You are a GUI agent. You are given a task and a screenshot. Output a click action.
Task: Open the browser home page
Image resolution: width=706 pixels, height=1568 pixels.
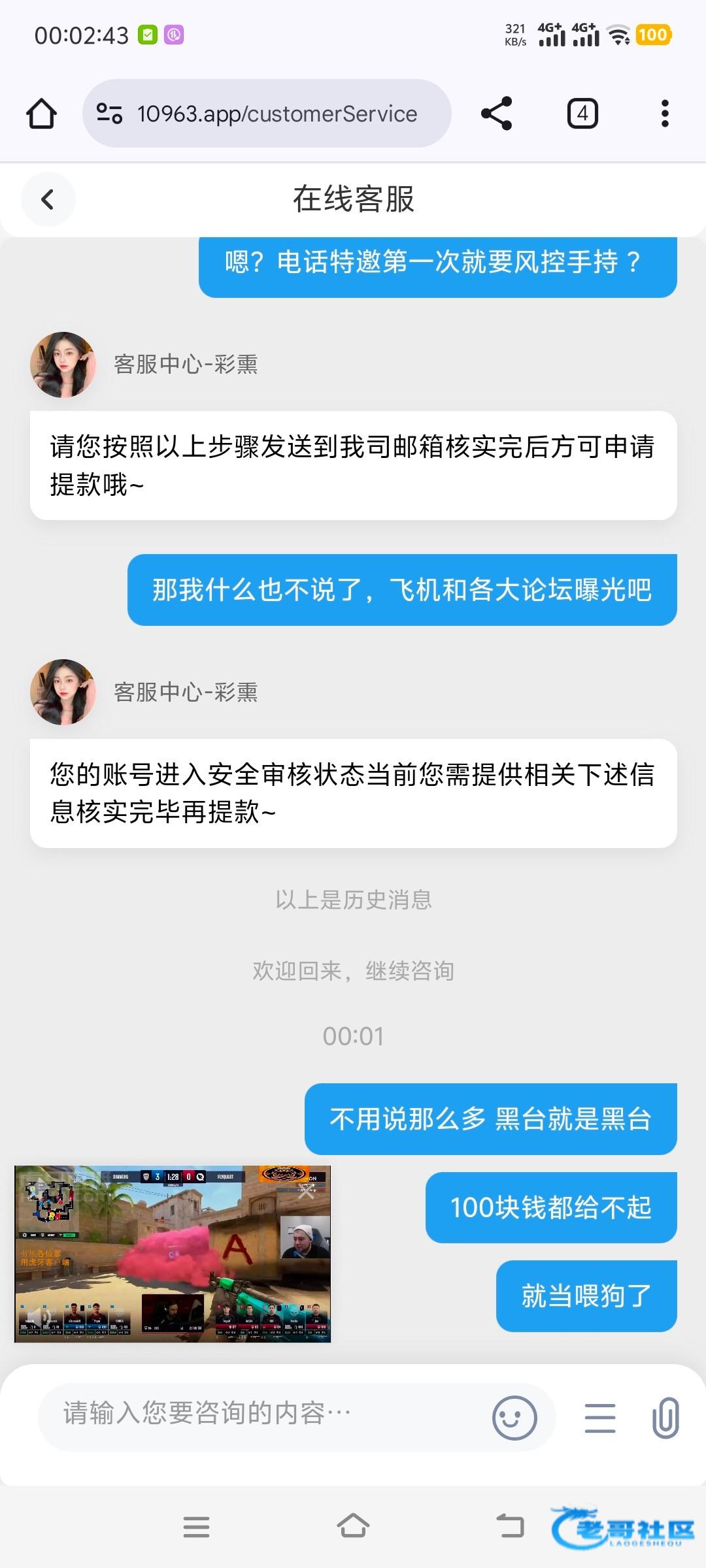(41, 114)
